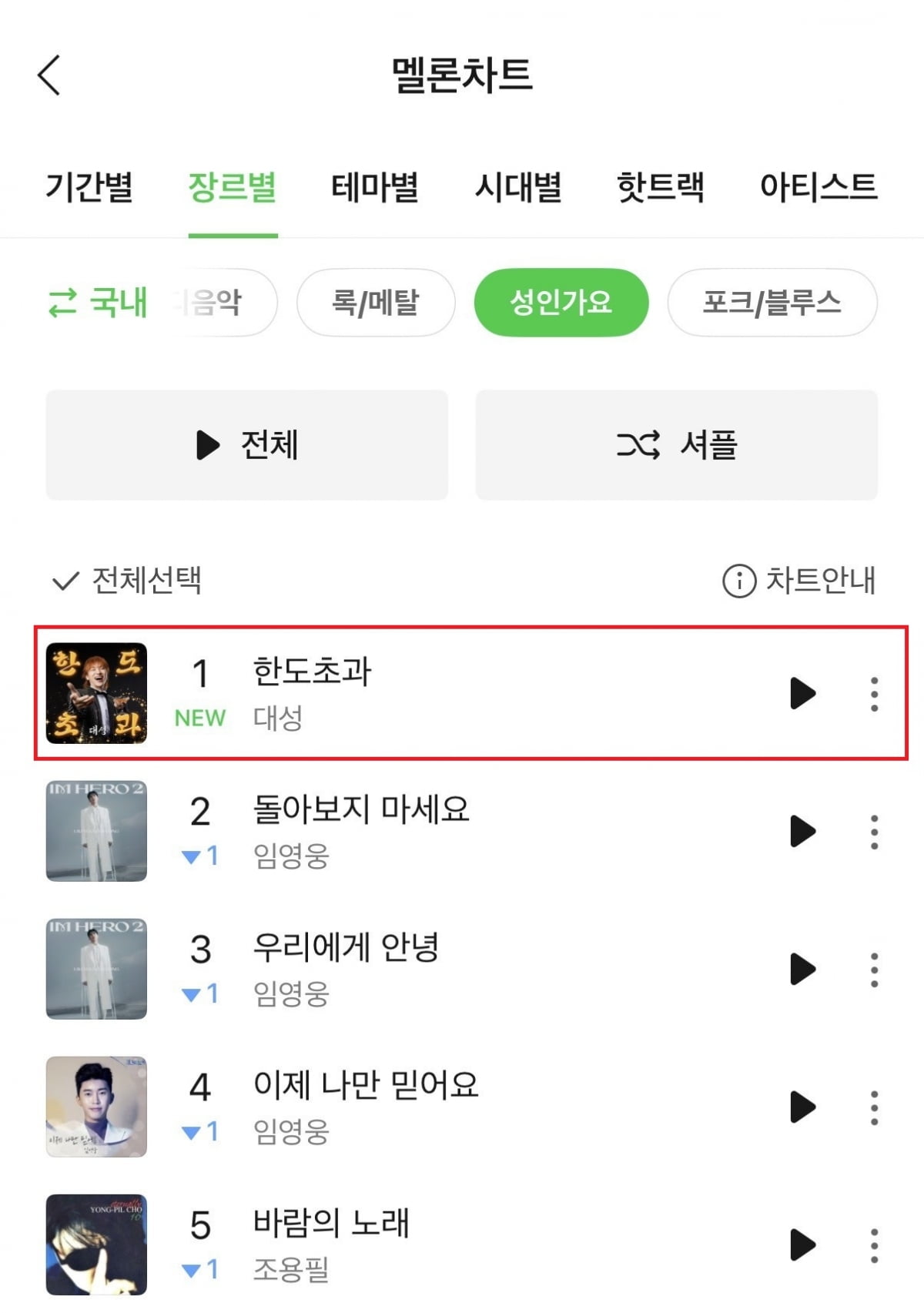This screenshot has width=924, height=1313.
Task: Open more options for 우리에게 안녕
Action: tap(874, 970)
